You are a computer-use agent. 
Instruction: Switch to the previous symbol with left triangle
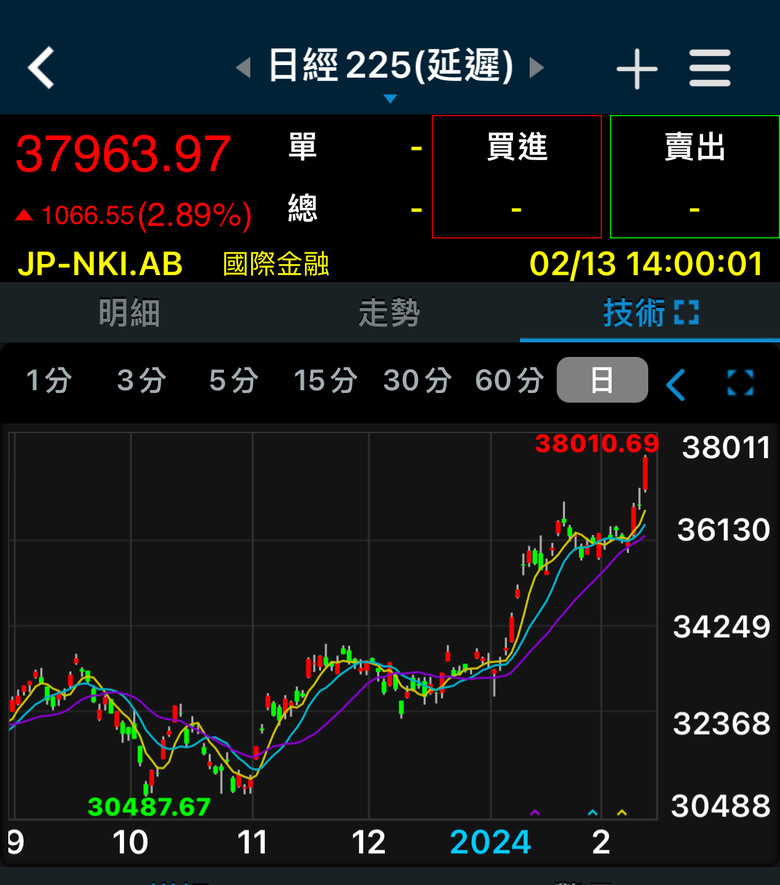pos(243,67)
